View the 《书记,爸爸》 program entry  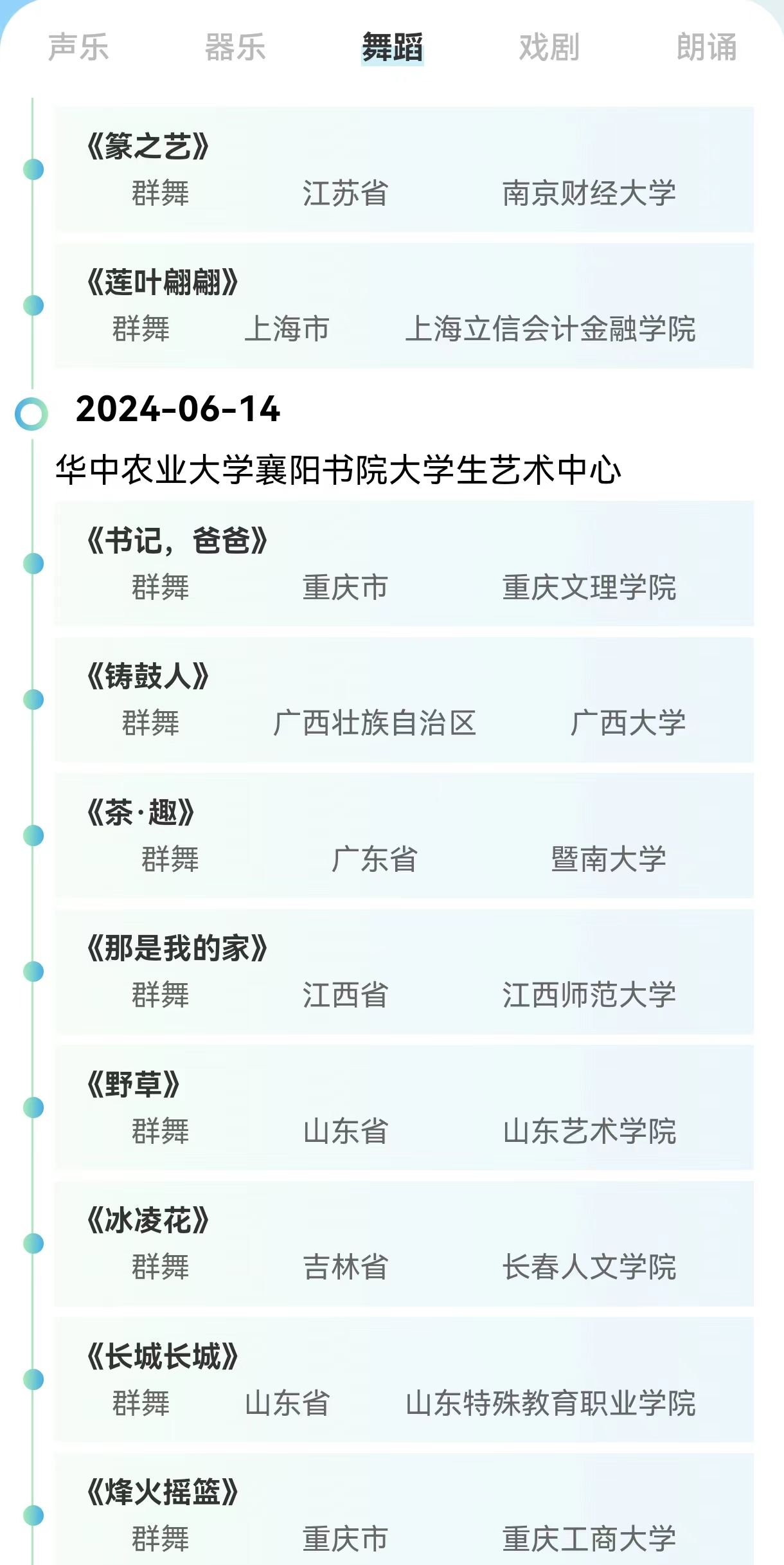[x=404, y=563]
